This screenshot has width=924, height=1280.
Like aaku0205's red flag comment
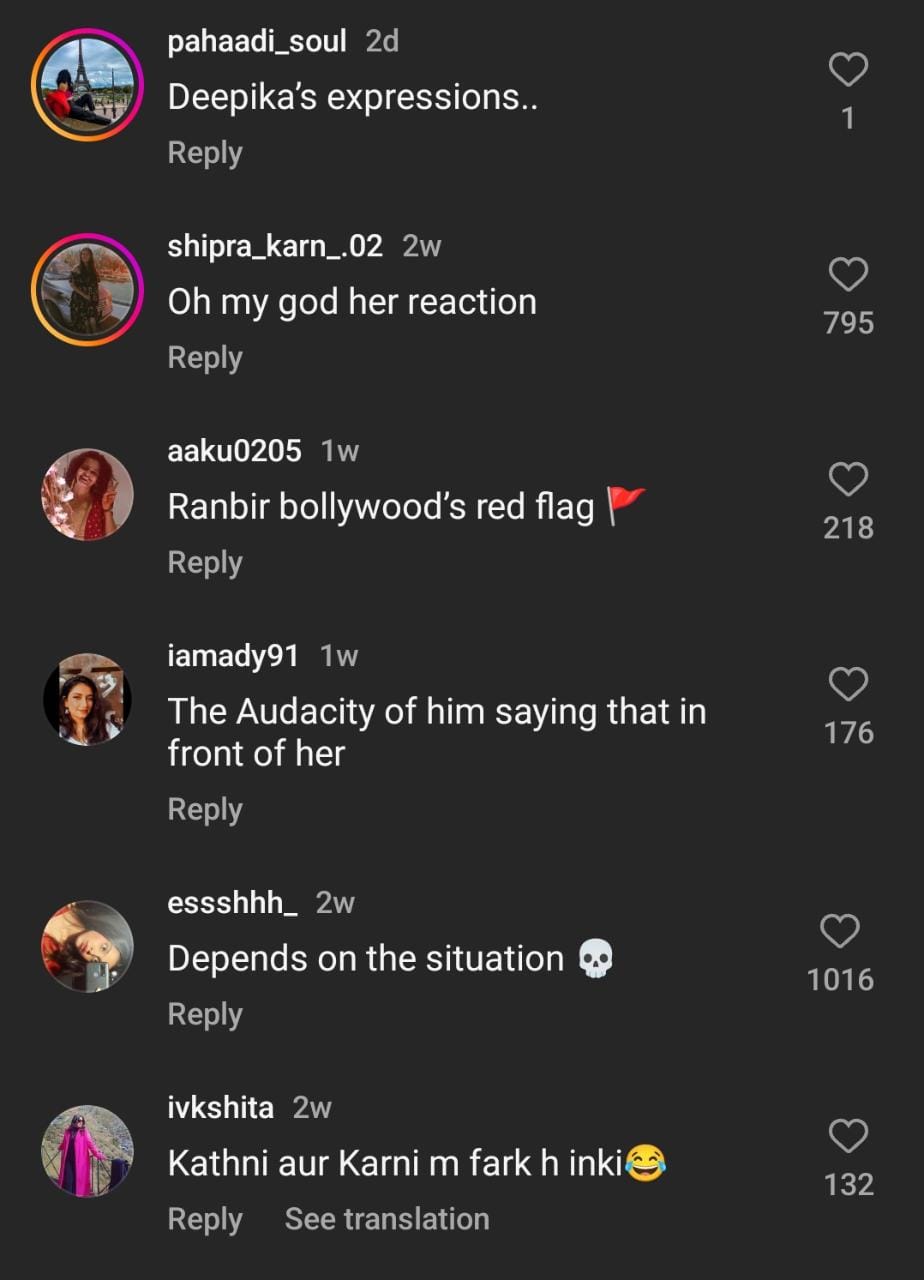click(x=848, y=480)
